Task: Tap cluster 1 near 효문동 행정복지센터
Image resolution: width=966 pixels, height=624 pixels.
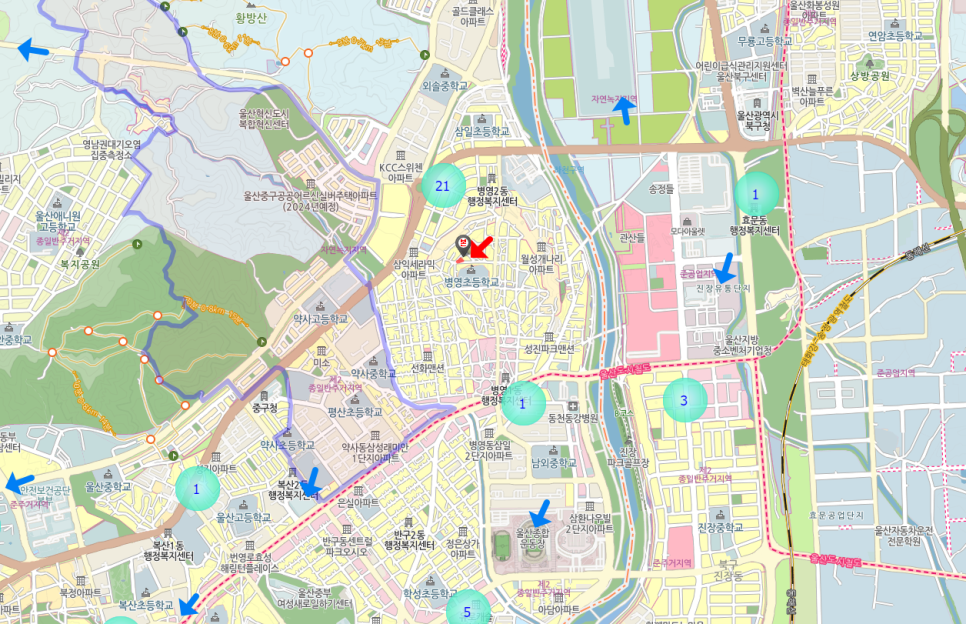Action: [x=756, y=194]
